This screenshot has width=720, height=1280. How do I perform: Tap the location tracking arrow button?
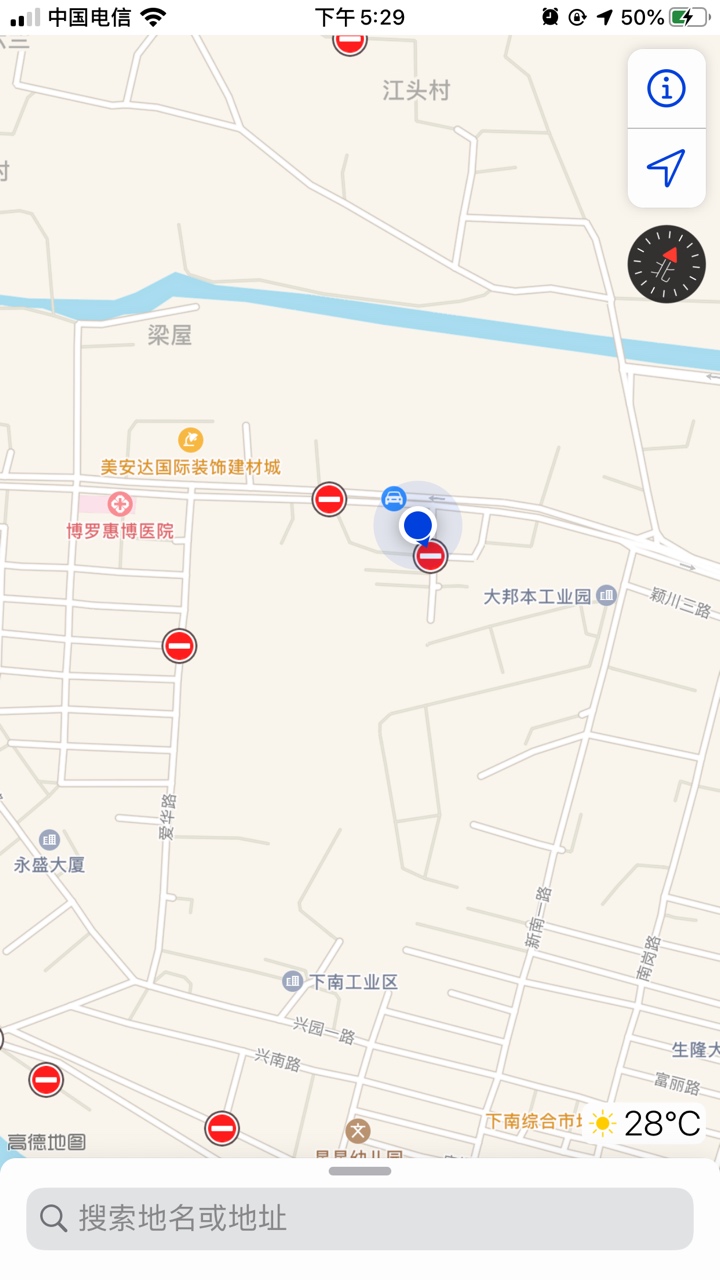pos(666,168)
